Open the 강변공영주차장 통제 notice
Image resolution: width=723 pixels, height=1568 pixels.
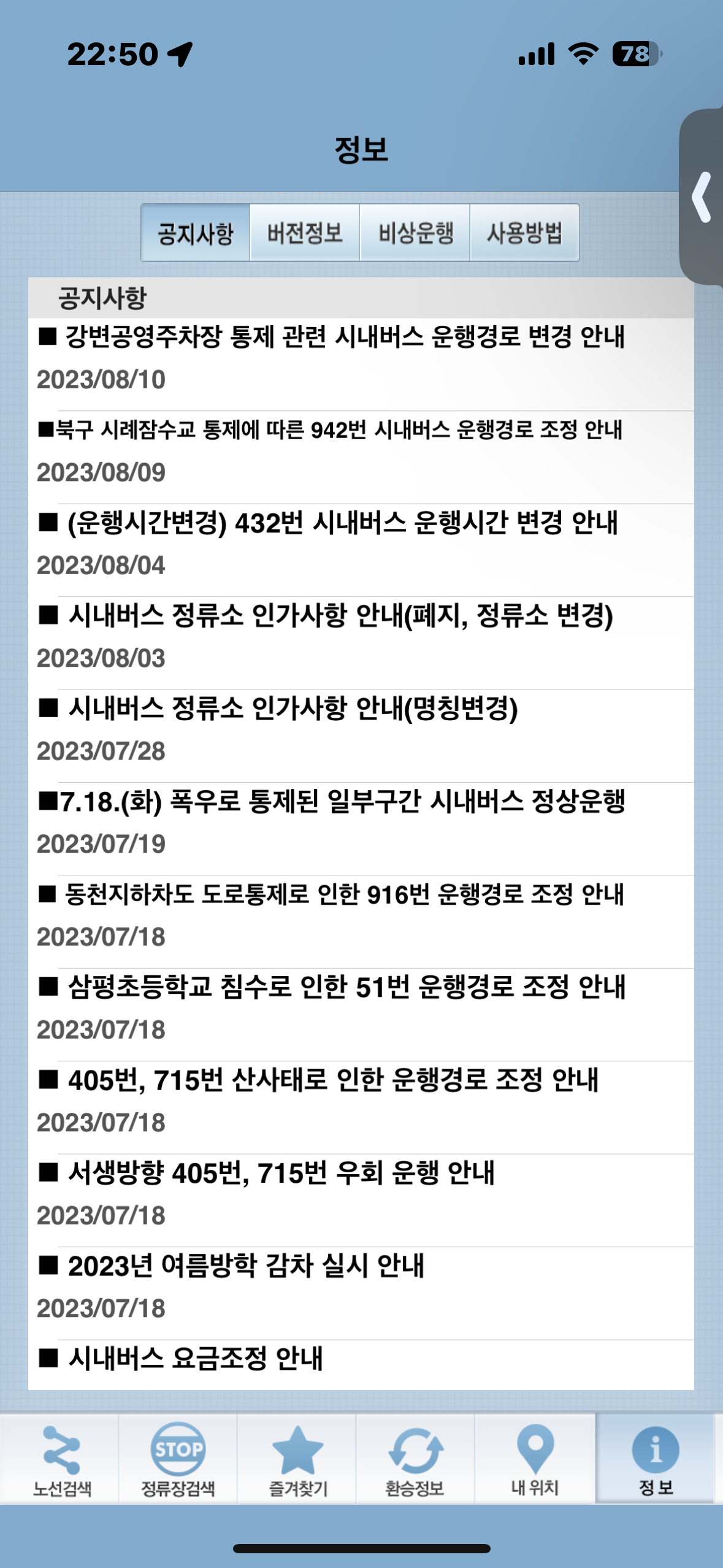pyautogui.click(x=345, y=358)
